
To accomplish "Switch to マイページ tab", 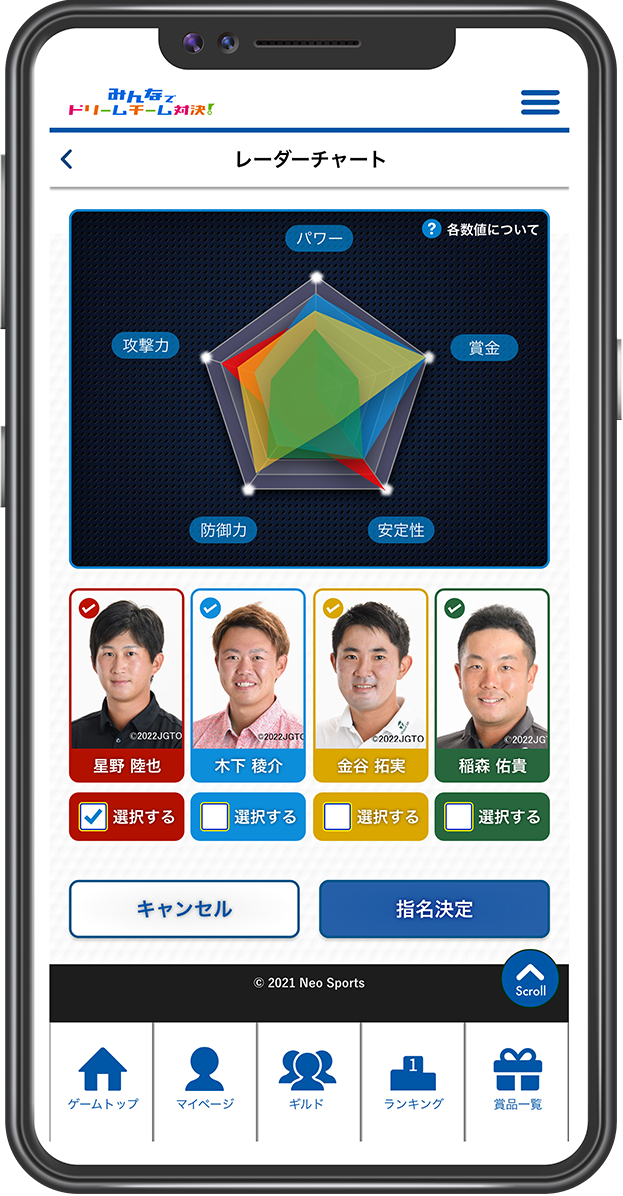I will pos(205,1081).
